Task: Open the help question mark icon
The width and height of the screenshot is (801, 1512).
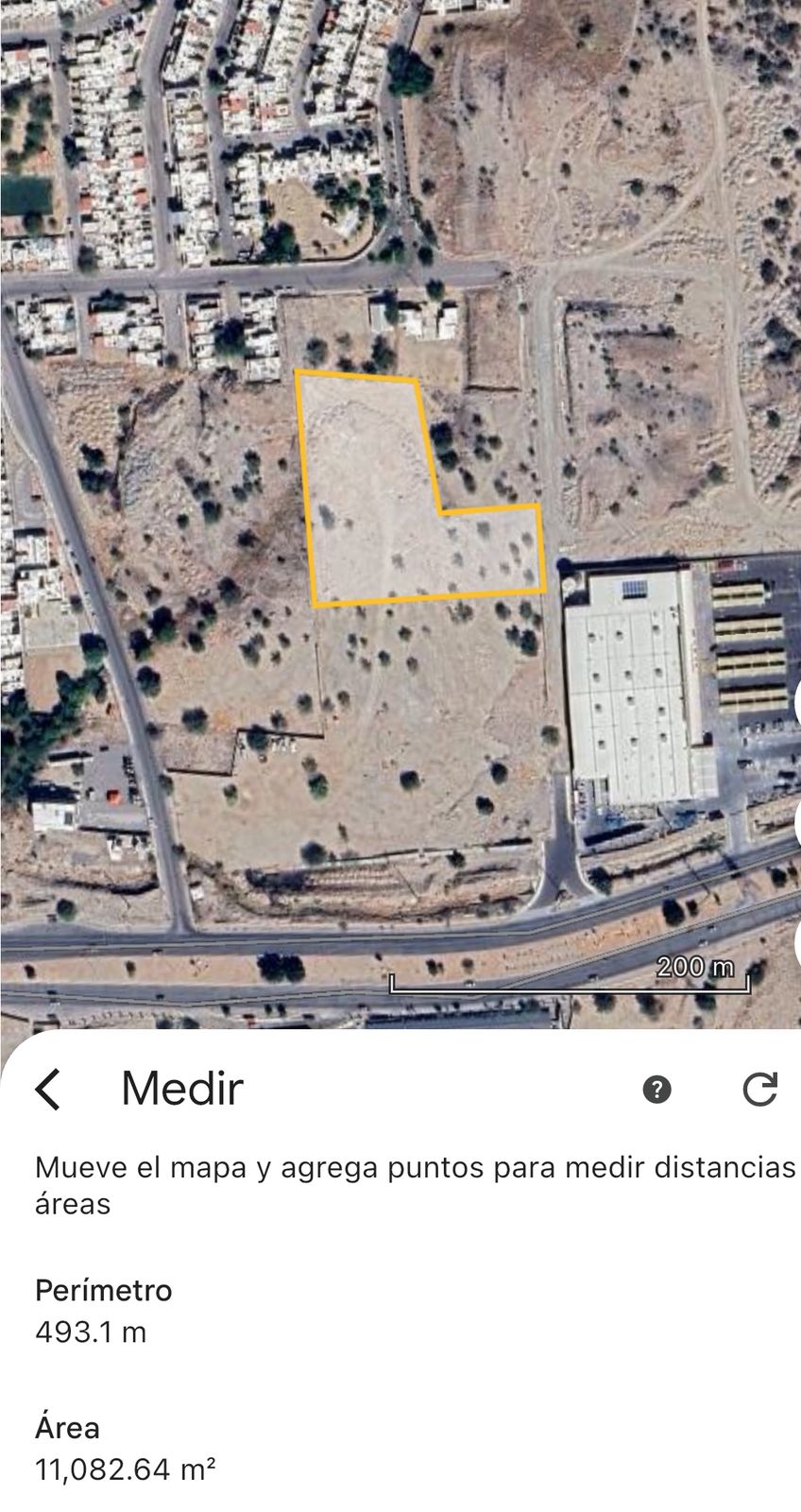Action: click(x=656, y=1090)
